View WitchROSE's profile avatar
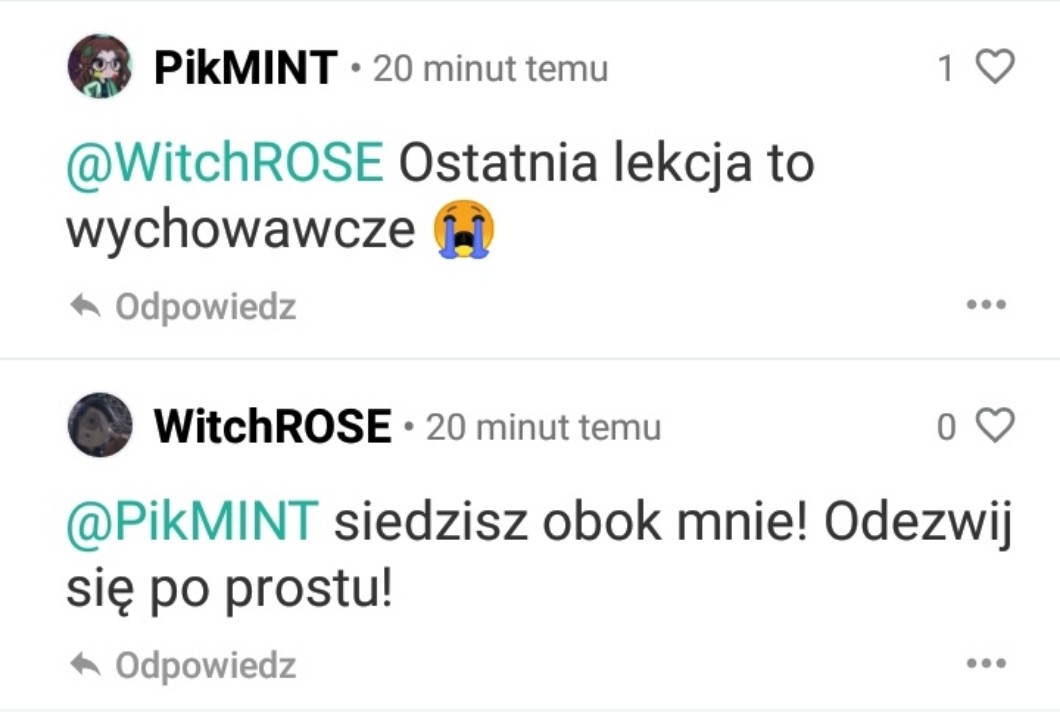This screenshot has width=1060, height=719. (x=99, y=424)
